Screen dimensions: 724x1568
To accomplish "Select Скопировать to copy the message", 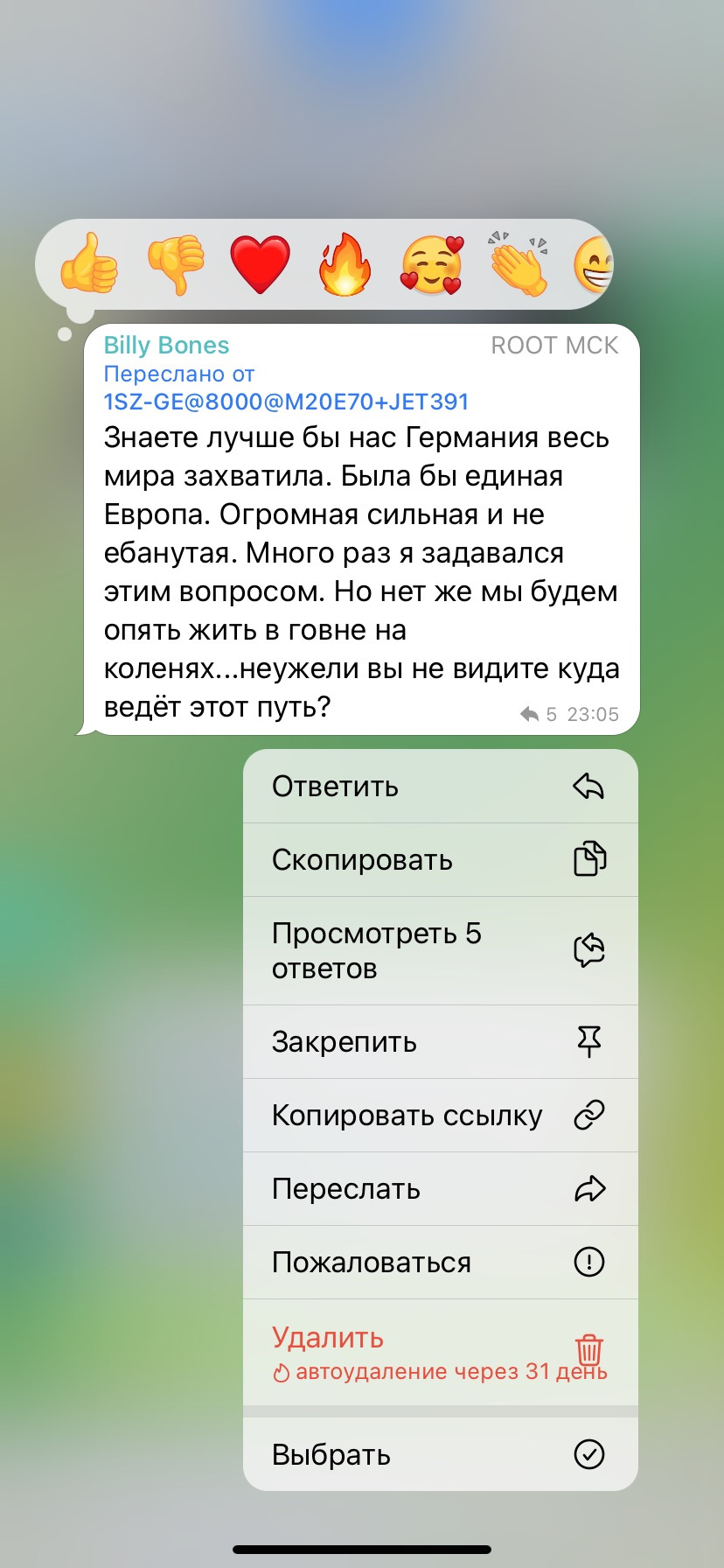I will [441, 860].
